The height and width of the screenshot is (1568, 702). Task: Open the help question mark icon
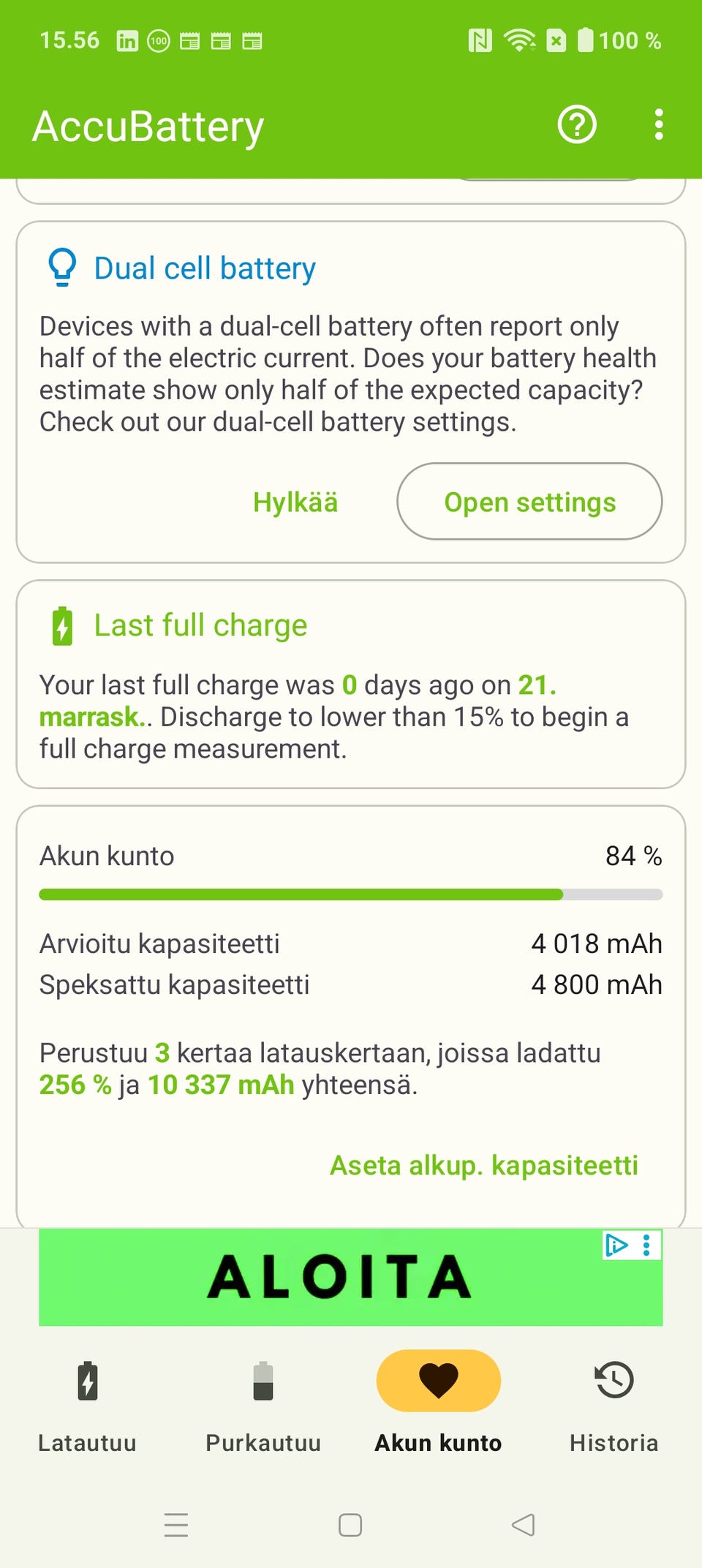[x=577, y=125]
